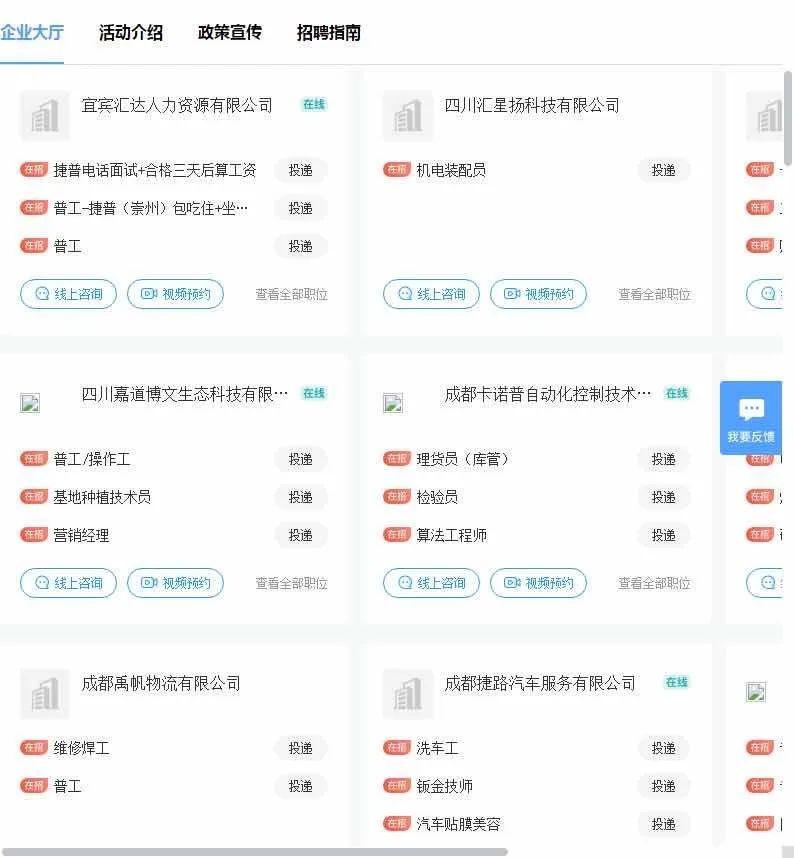This screenshot has width=794, height=858.
Task: Open 成都捷路汽车服务有限公司 company page
Action: click(x=540, y=683)
